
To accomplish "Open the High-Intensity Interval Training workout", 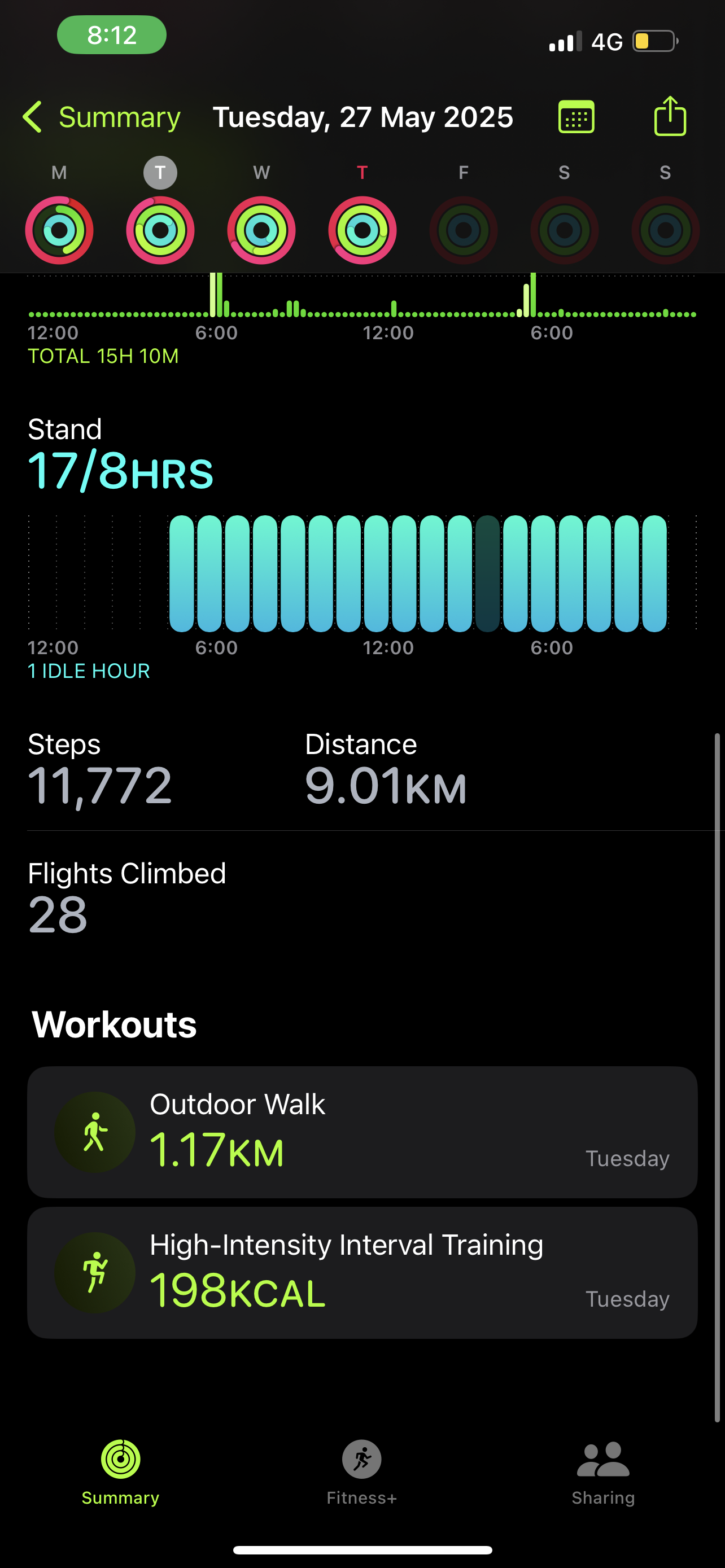I will pyautogui.click(x=362, y=1273).
